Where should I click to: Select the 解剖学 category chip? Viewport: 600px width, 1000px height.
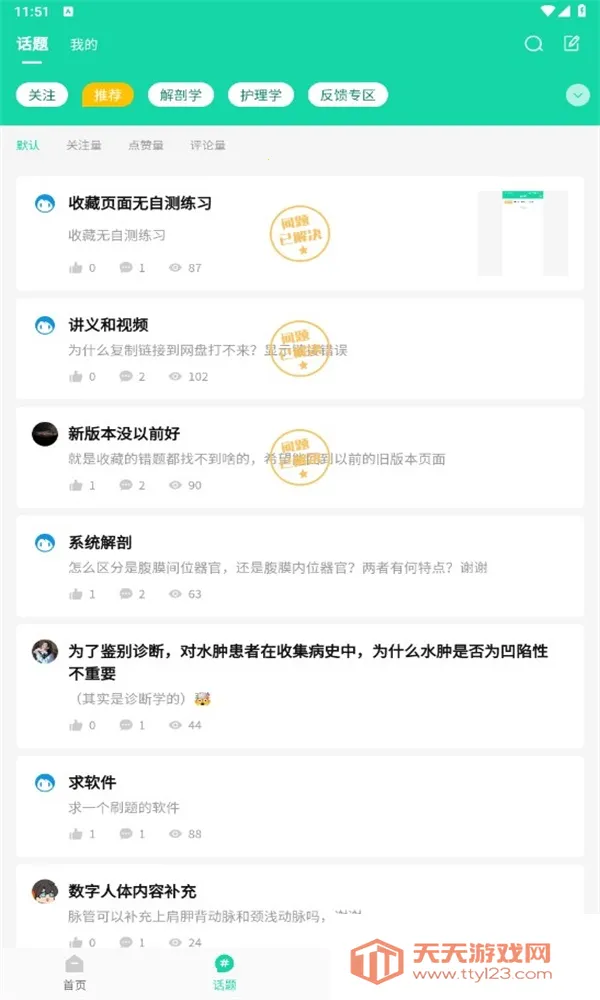tap(181, 95)
